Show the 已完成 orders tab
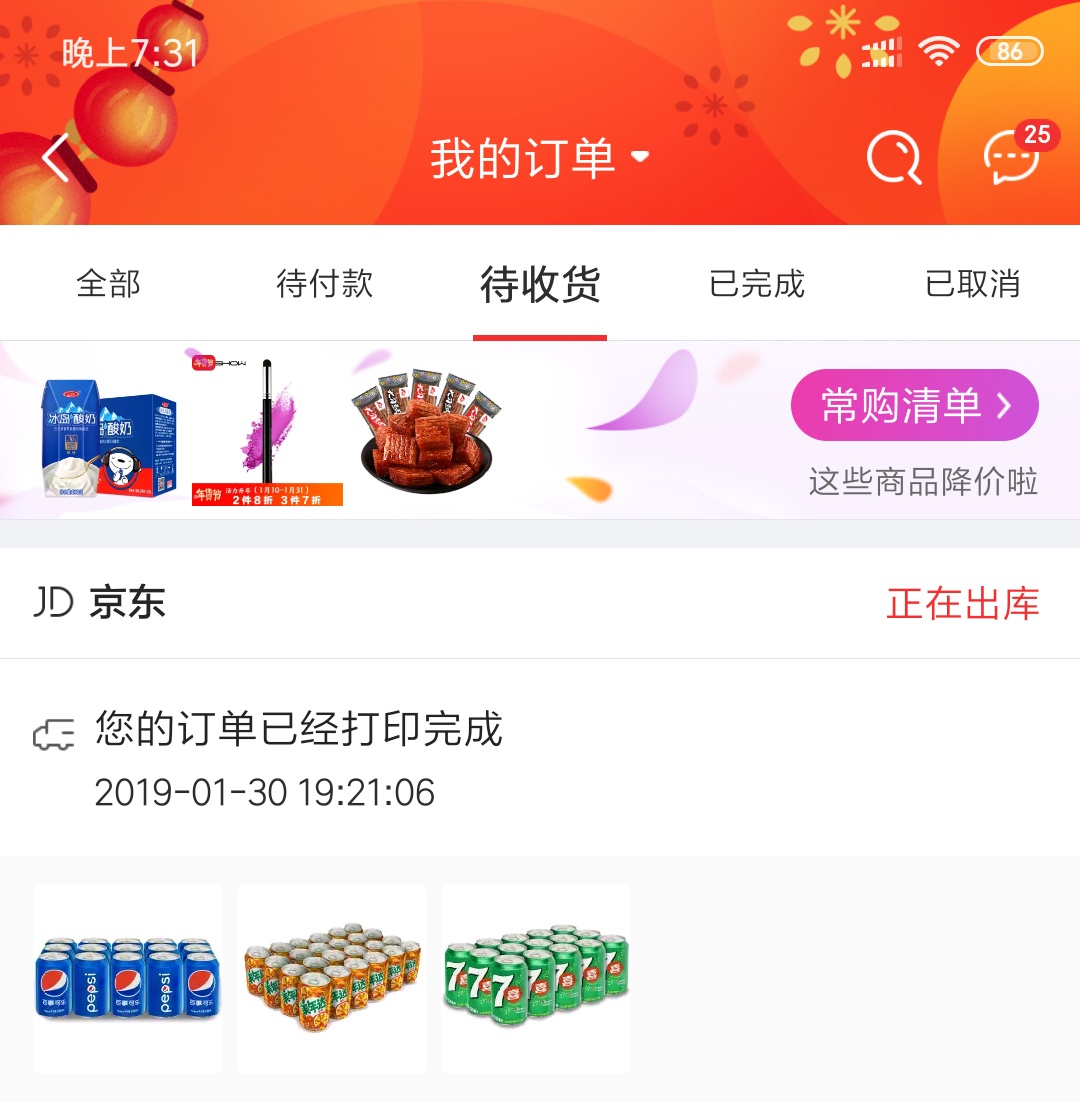The height and width of the screenshot is (1103, 1080). point(756,284)
